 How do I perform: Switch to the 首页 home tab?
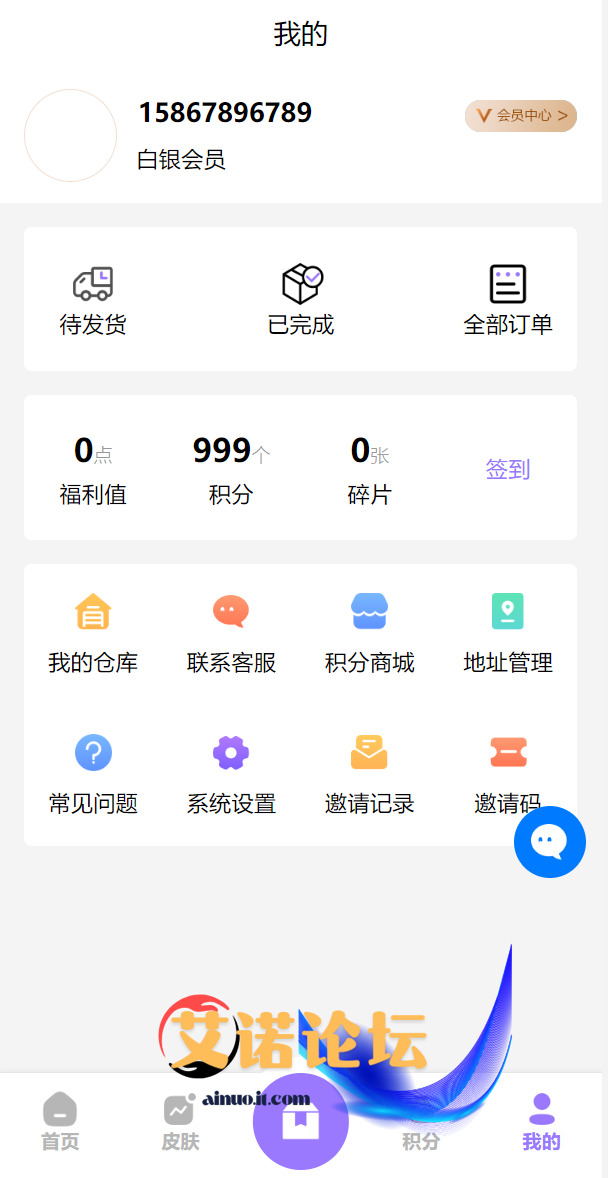pos(60,1122)
